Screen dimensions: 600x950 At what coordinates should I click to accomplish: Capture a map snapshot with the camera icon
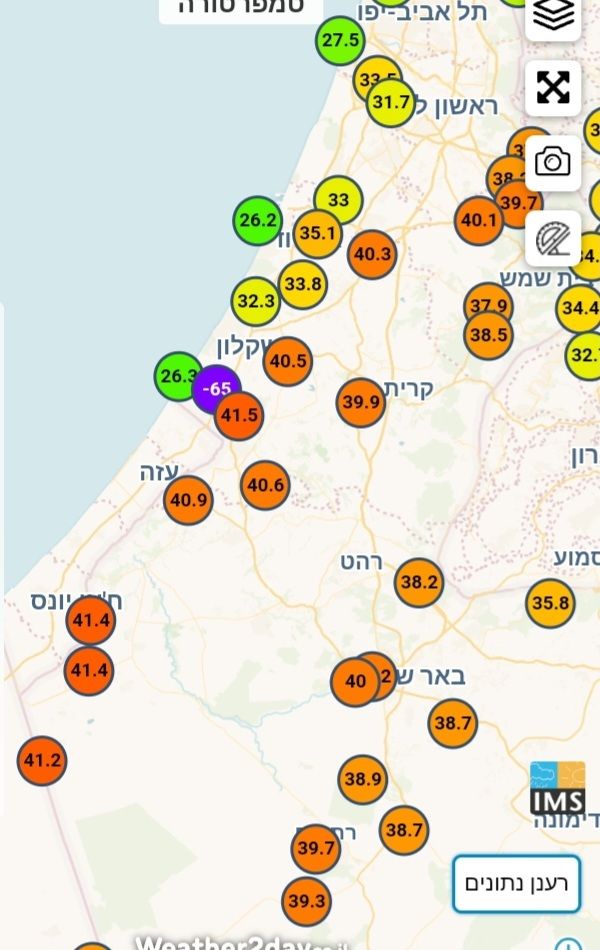click(553, 161)
